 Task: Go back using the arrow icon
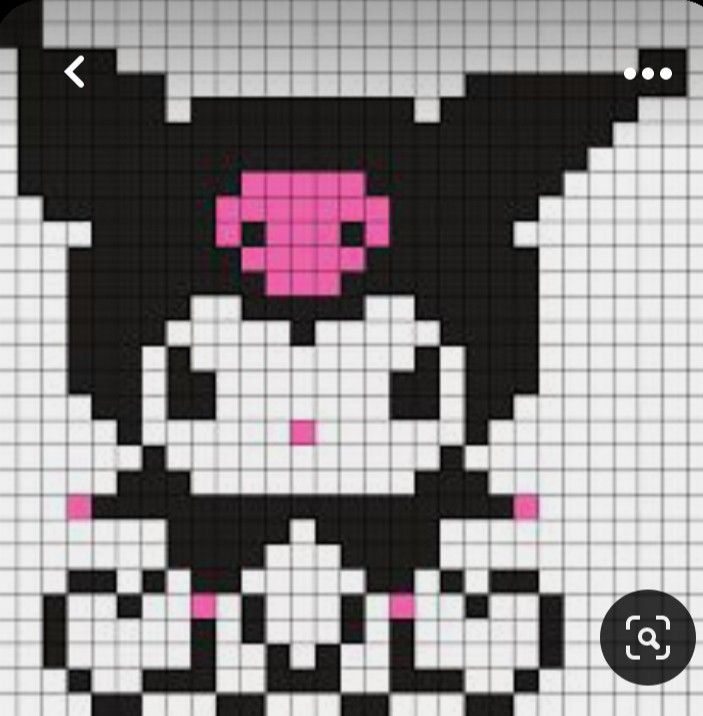(75, 72)
